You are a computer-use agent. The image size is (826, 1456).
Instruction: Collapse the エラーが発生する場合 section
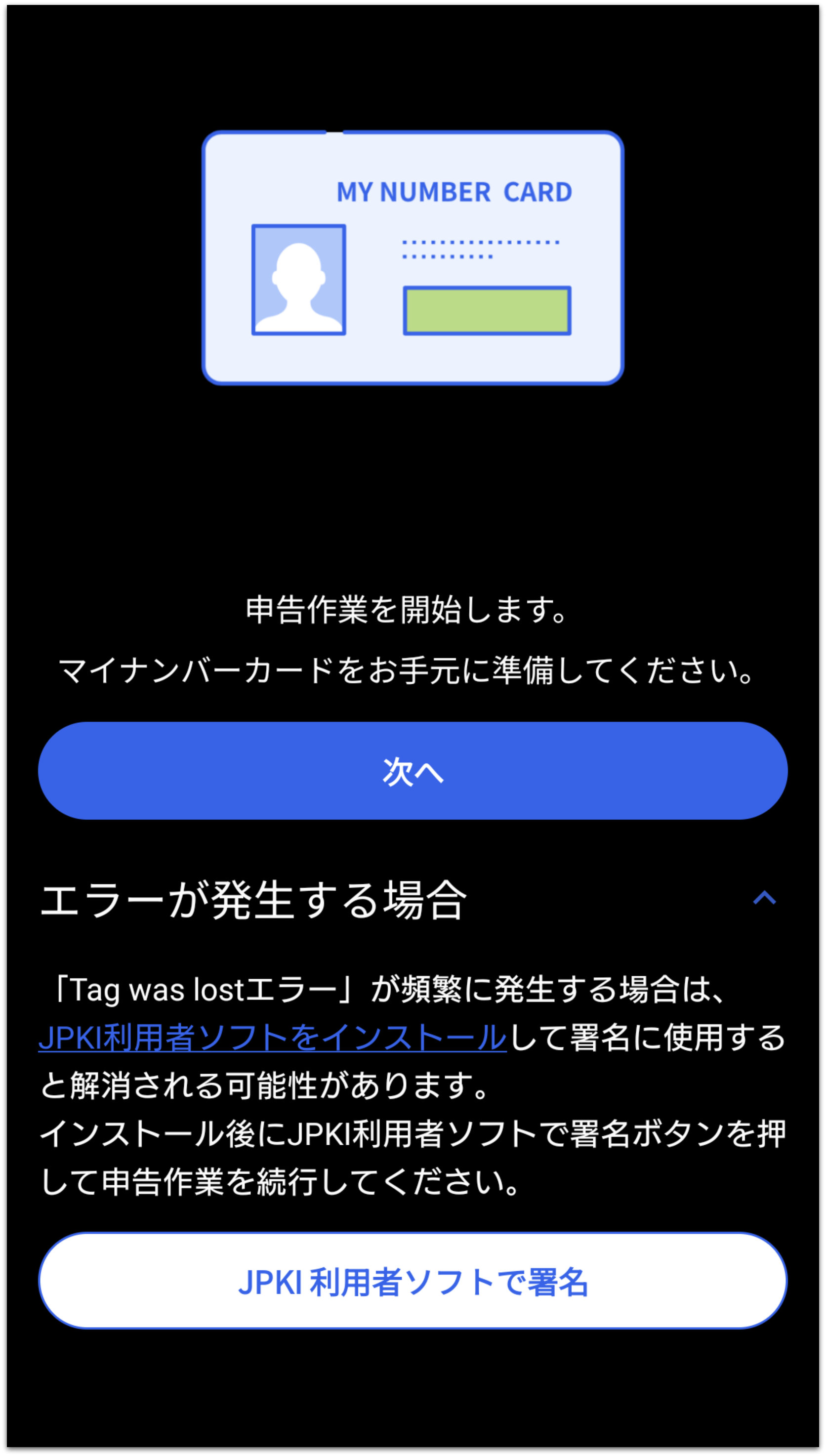point(764,898)
